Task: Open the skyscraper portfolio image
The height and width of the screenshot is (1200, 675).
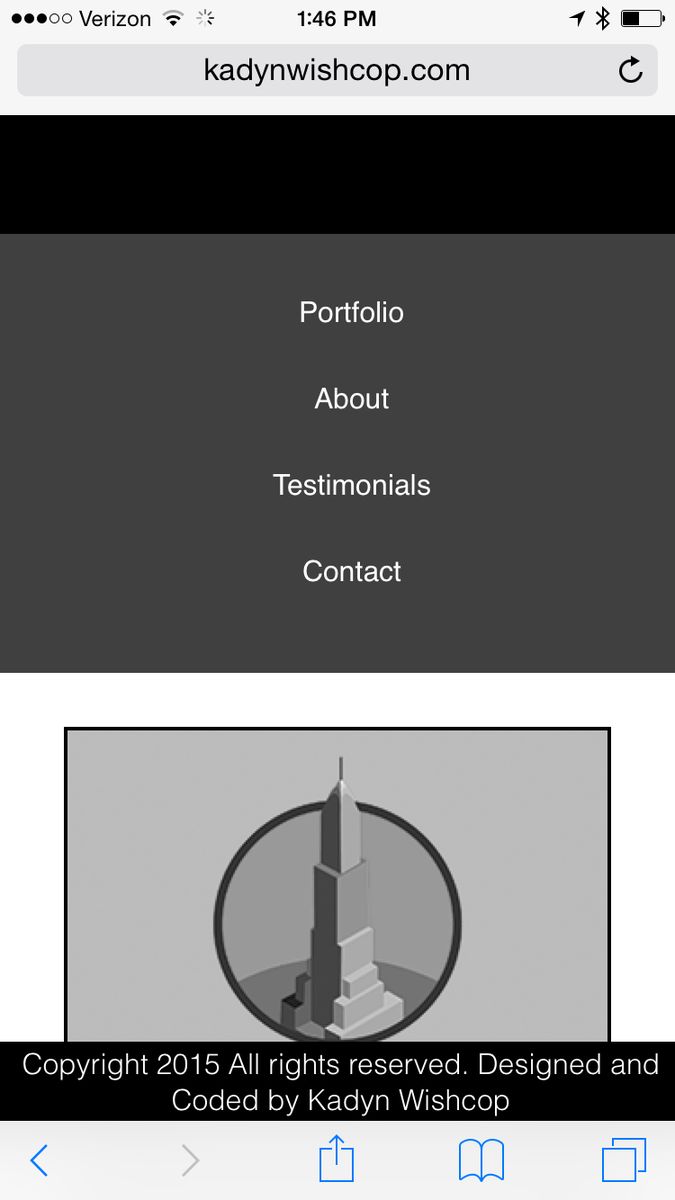Action: tap(337, 885)
